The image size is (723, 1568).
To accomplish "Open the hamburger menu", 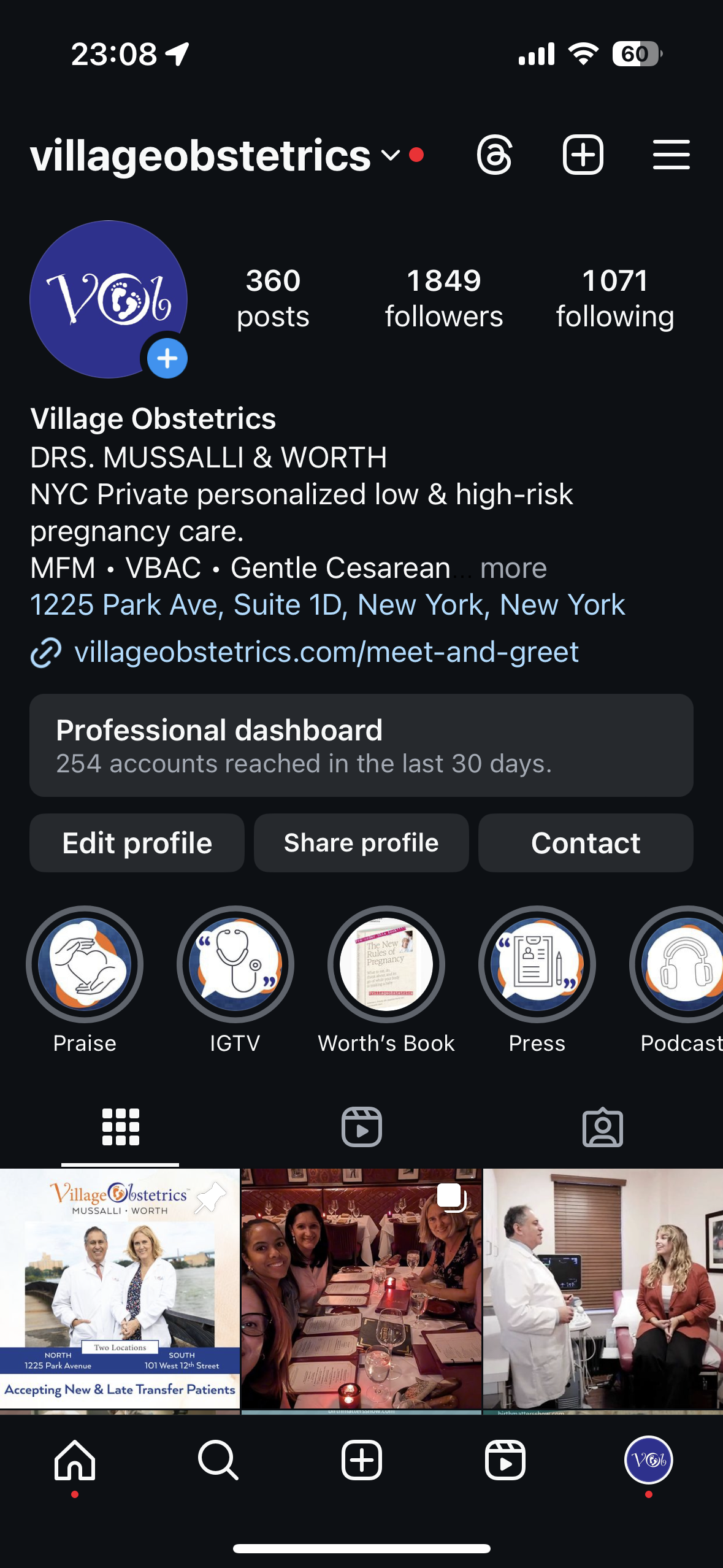I will click(x=671, y=155).
